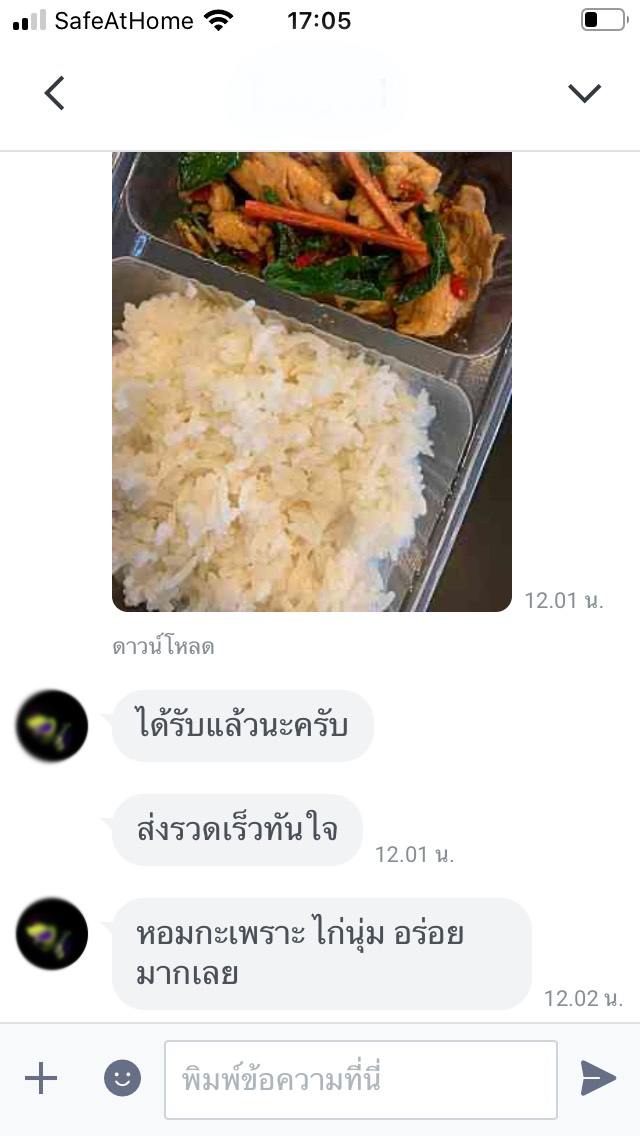Send the message with the arrow icon
Image resolution: width=640 pixels, height=1136 pixels.
coord(598,1078)
